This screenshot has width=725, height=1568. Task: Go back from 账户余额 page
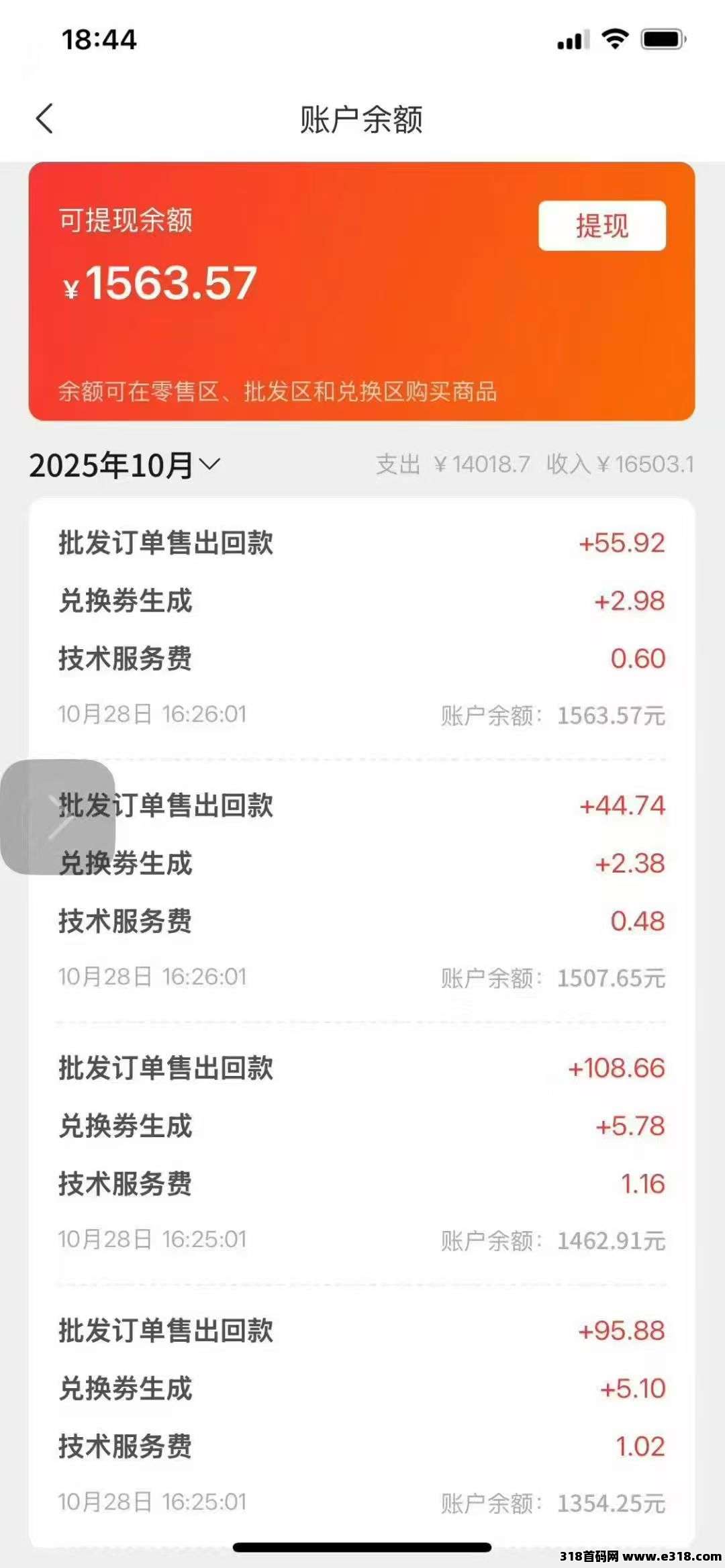click(44, 119)
